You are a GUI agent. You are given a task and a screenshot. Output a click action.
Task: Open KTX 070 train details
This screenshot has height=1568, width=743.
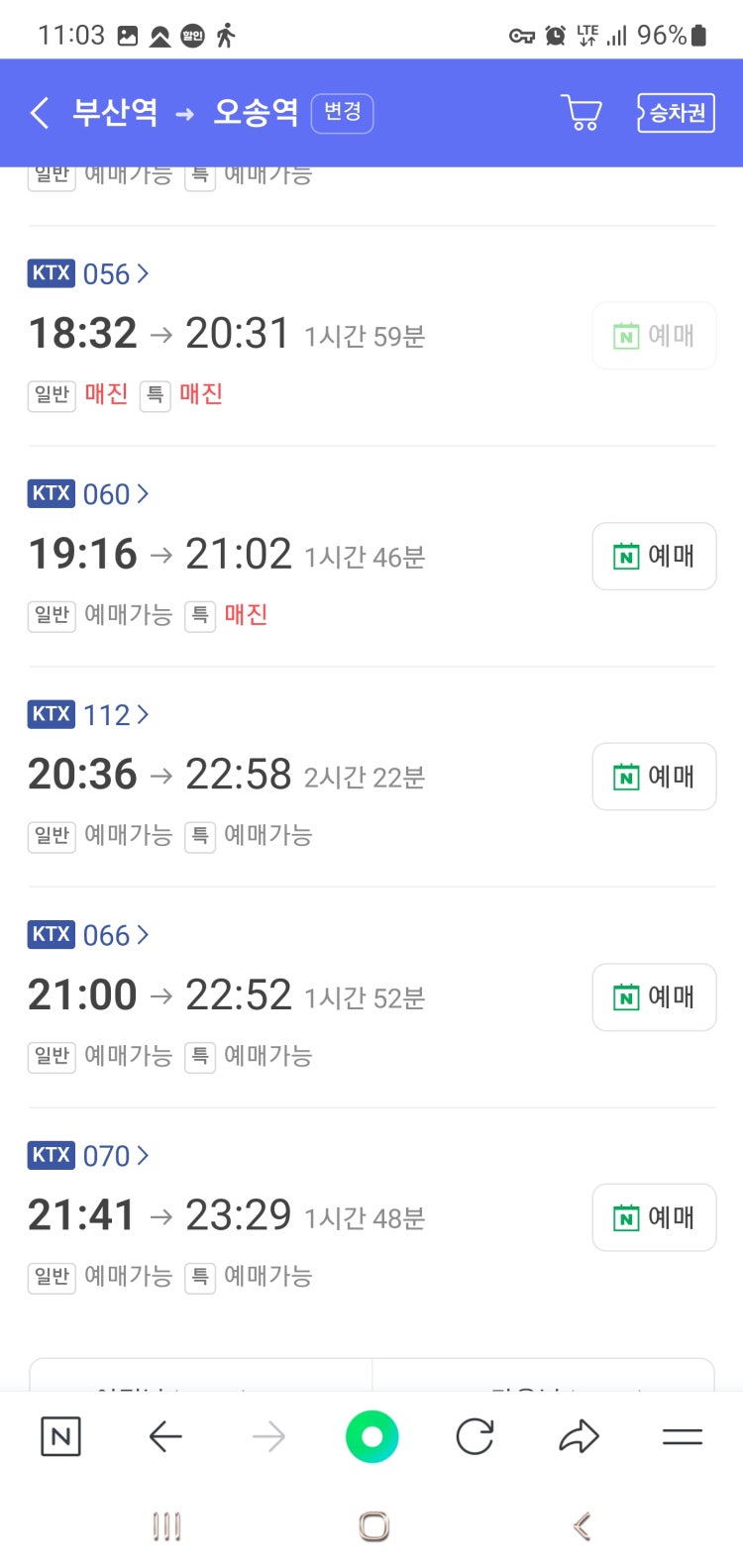pos(115,1155)
